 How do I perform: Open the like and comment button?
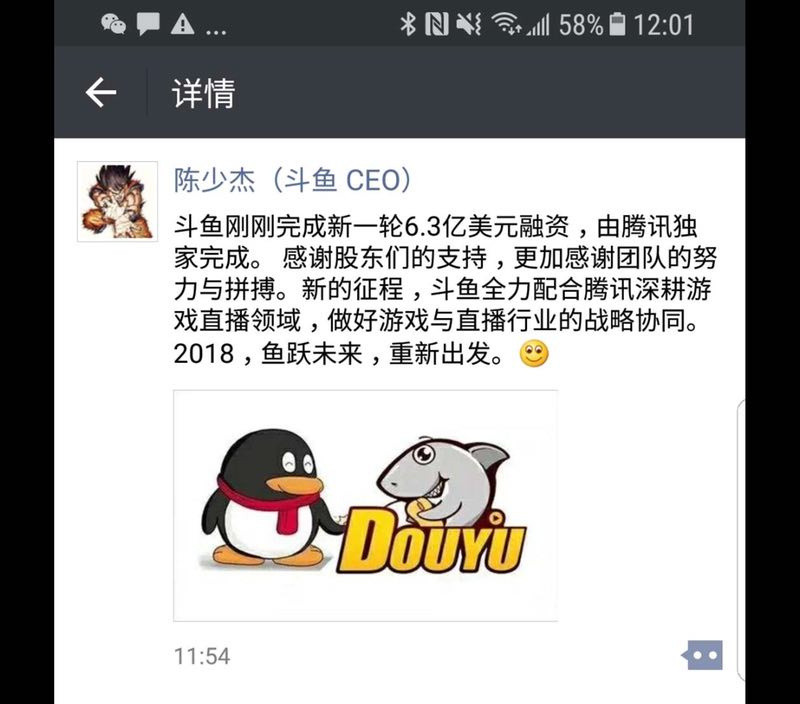pos(702,656)
